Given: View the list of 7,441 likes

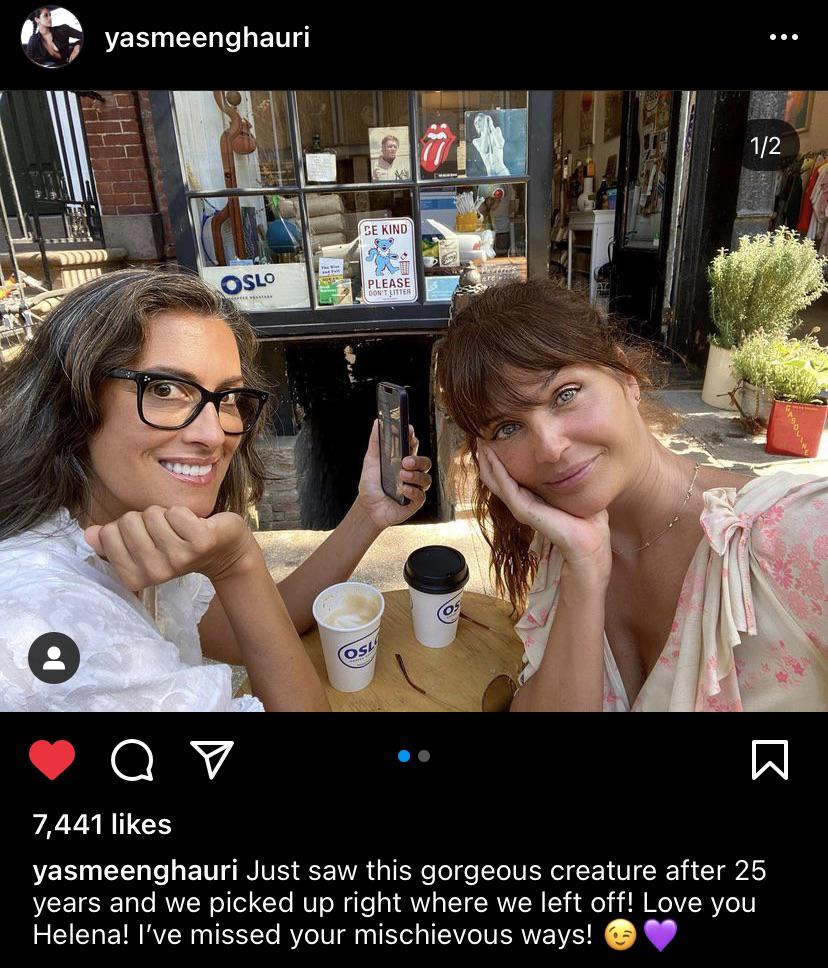Looking at the screenshot, I should tap(102, 824).
